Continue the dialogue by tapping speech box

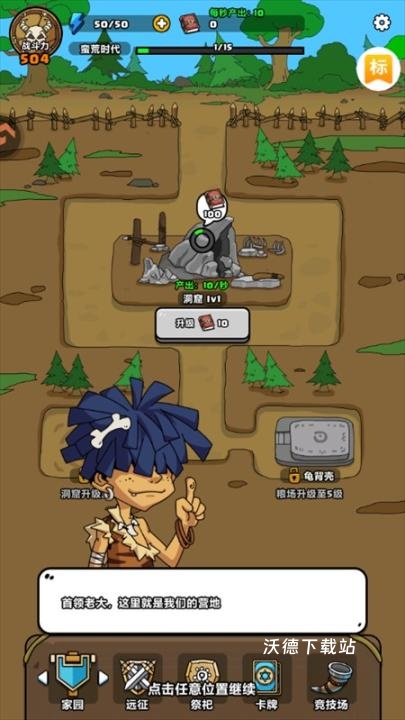(x=202, y=601)
